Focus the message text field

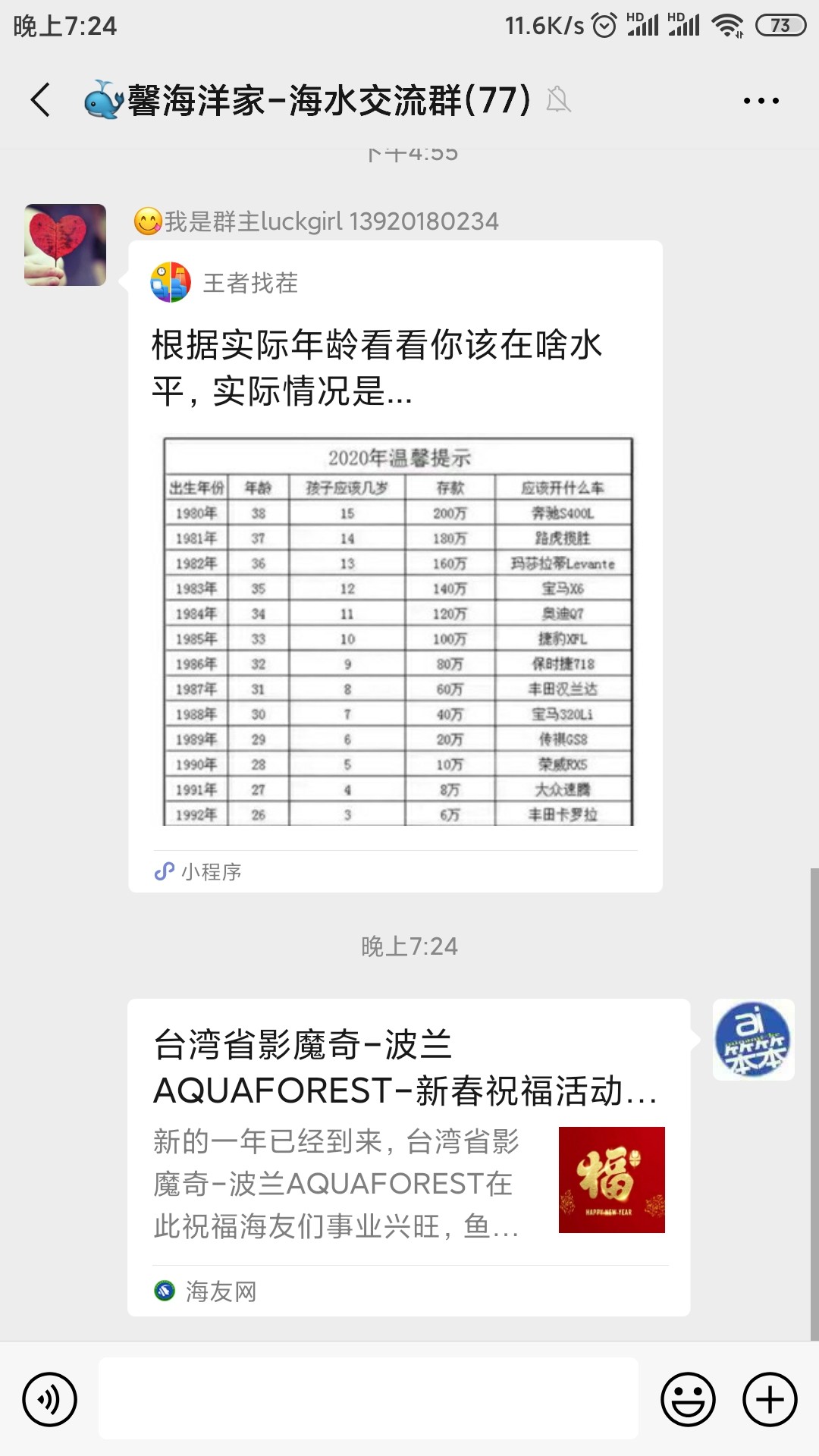(369, 1399)
